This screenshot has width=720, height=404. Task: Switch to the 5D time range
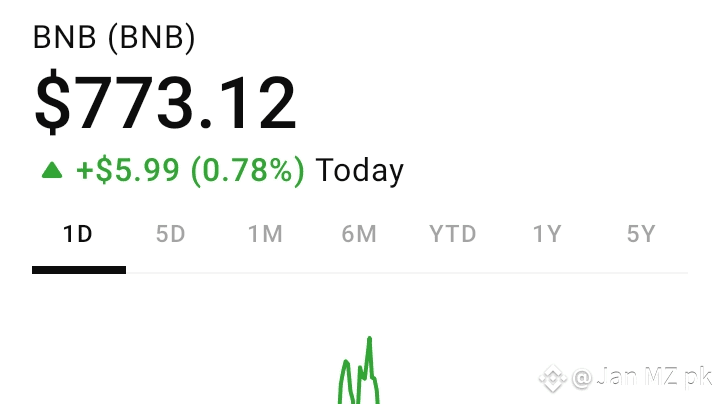tap(171, 235)
